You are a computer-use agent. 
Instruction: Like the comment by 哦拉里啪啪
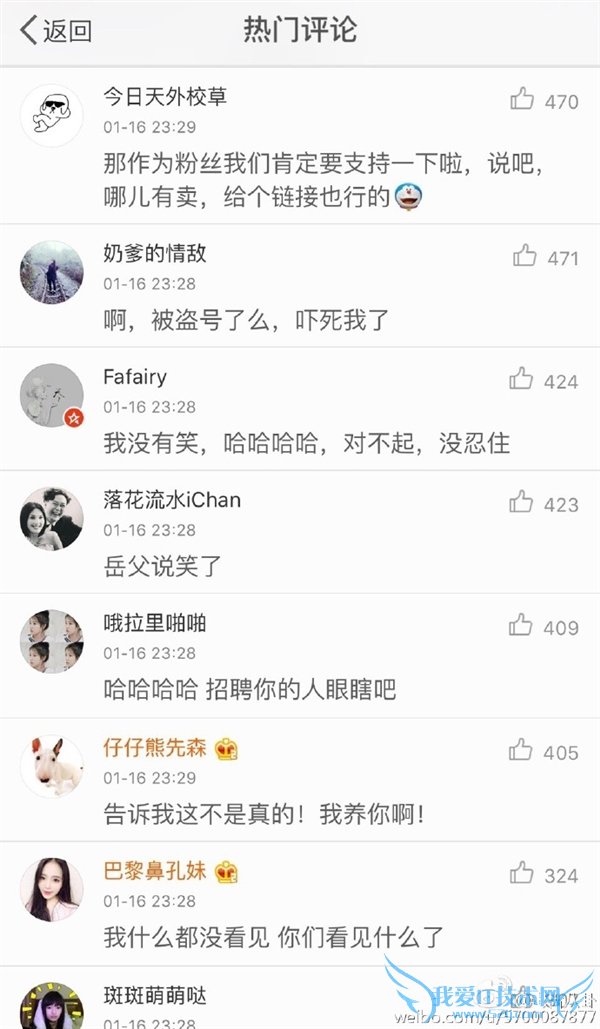[521, 627]
